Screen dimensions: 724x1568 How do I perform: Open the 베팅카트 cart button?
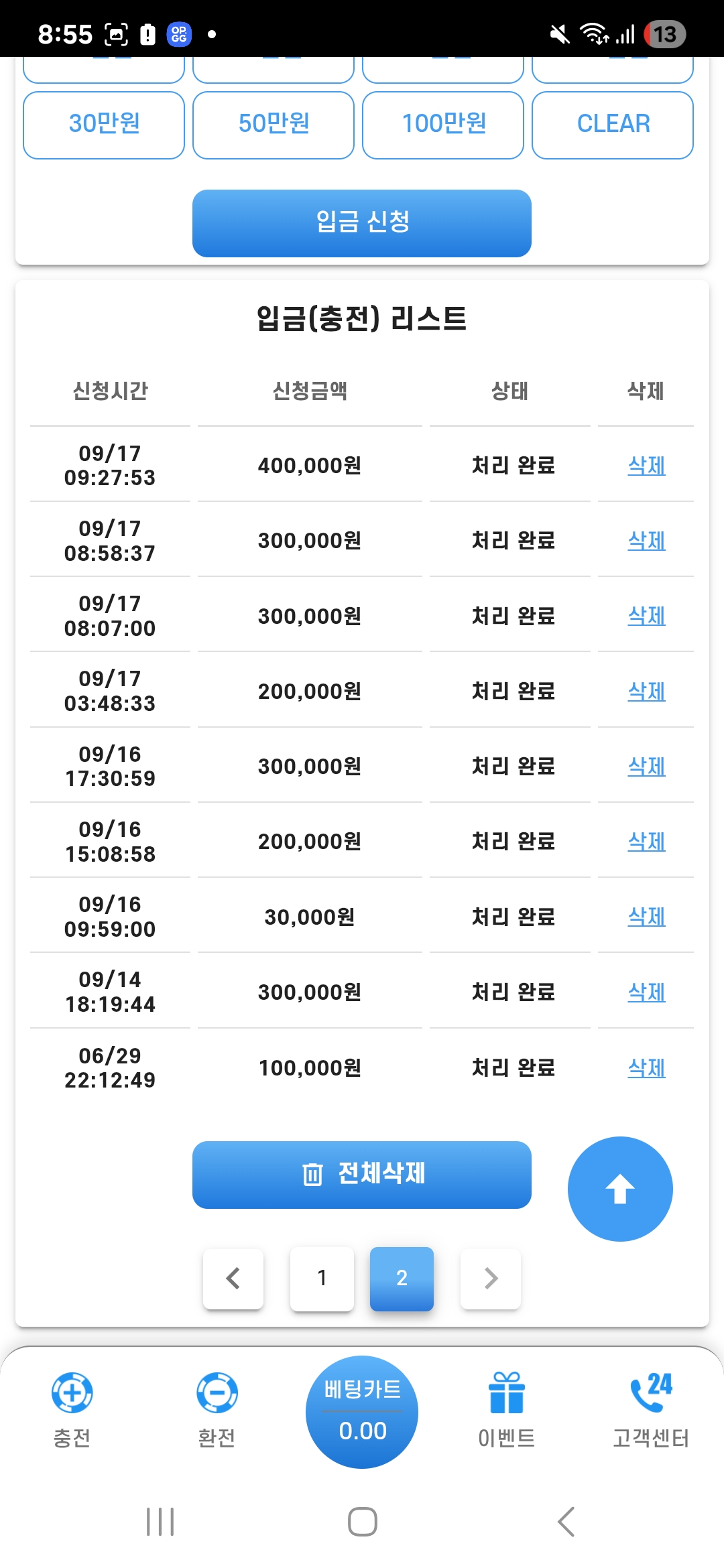362,1412
